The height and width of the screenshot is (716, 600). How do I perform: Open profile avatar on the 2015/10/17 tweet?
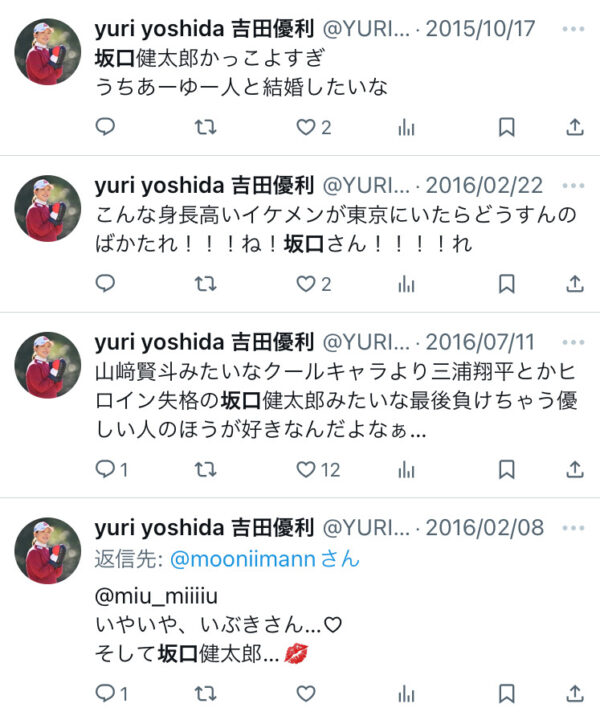[48, 52]
